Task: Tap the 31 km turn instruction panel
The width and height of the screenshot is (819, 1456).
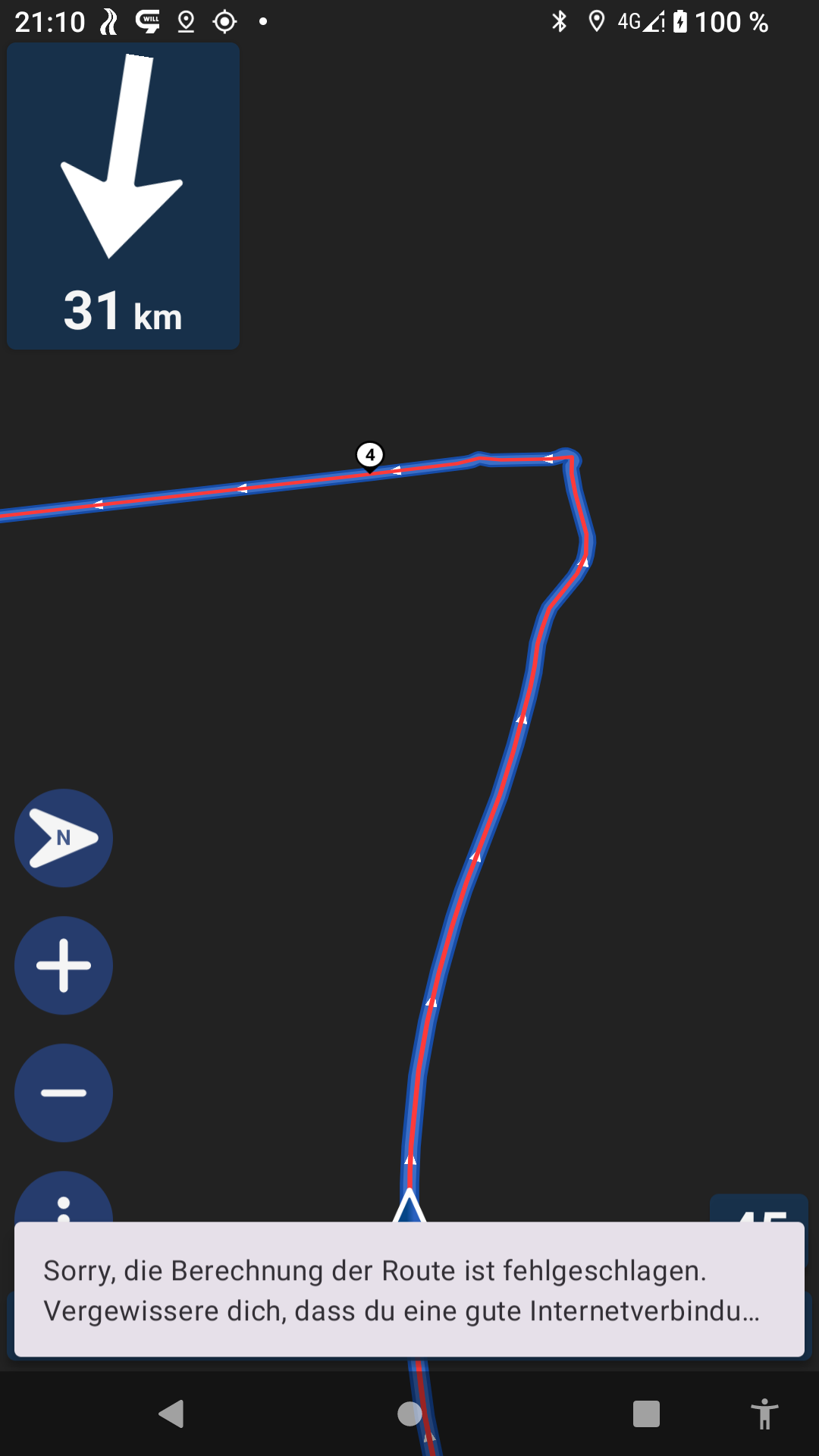Action: (x=124, y=196)
